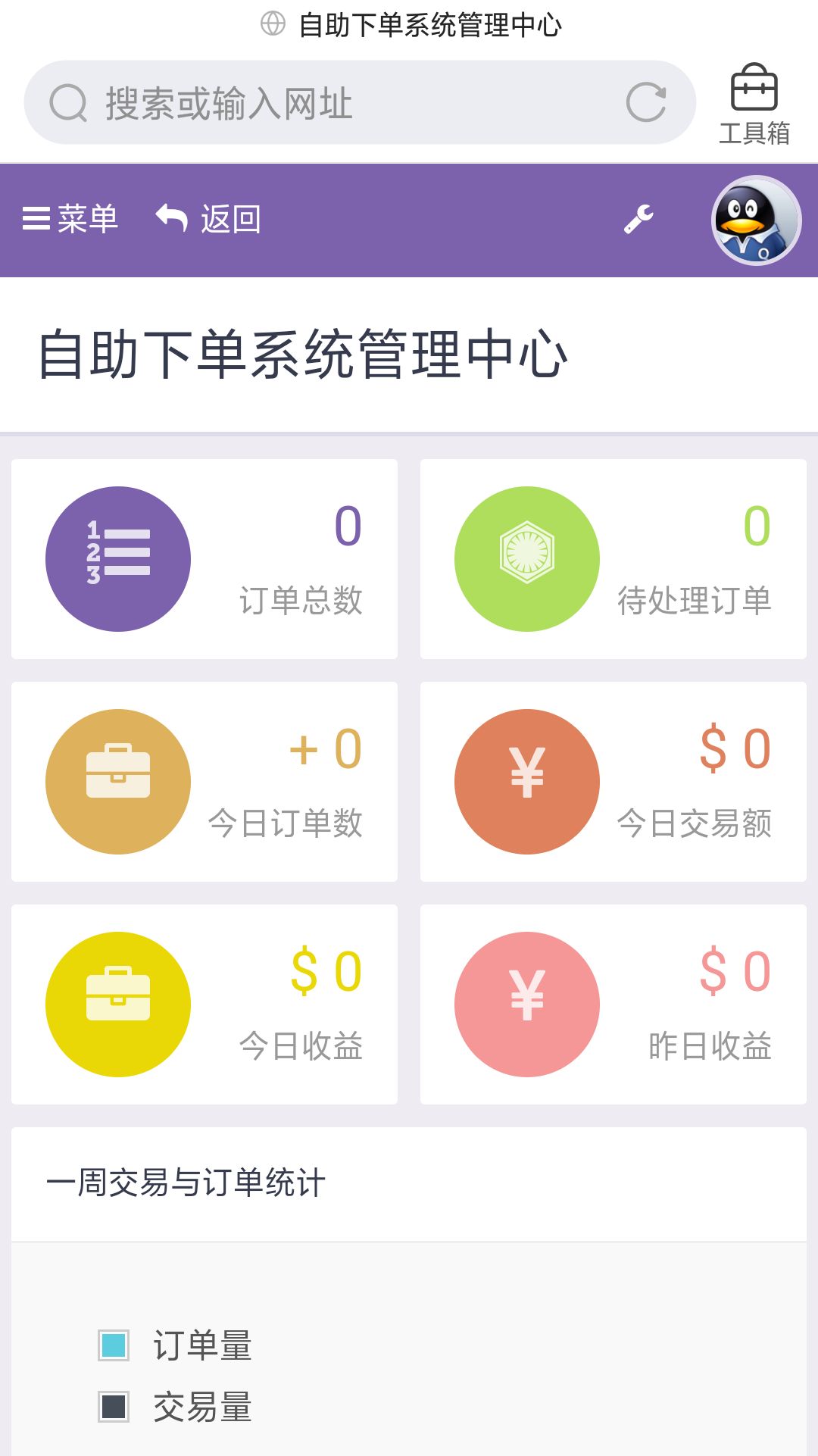Click the gold briefcase icon for 今日订单数
Viewport: 818px width, 1456px height.
point(117,782)
